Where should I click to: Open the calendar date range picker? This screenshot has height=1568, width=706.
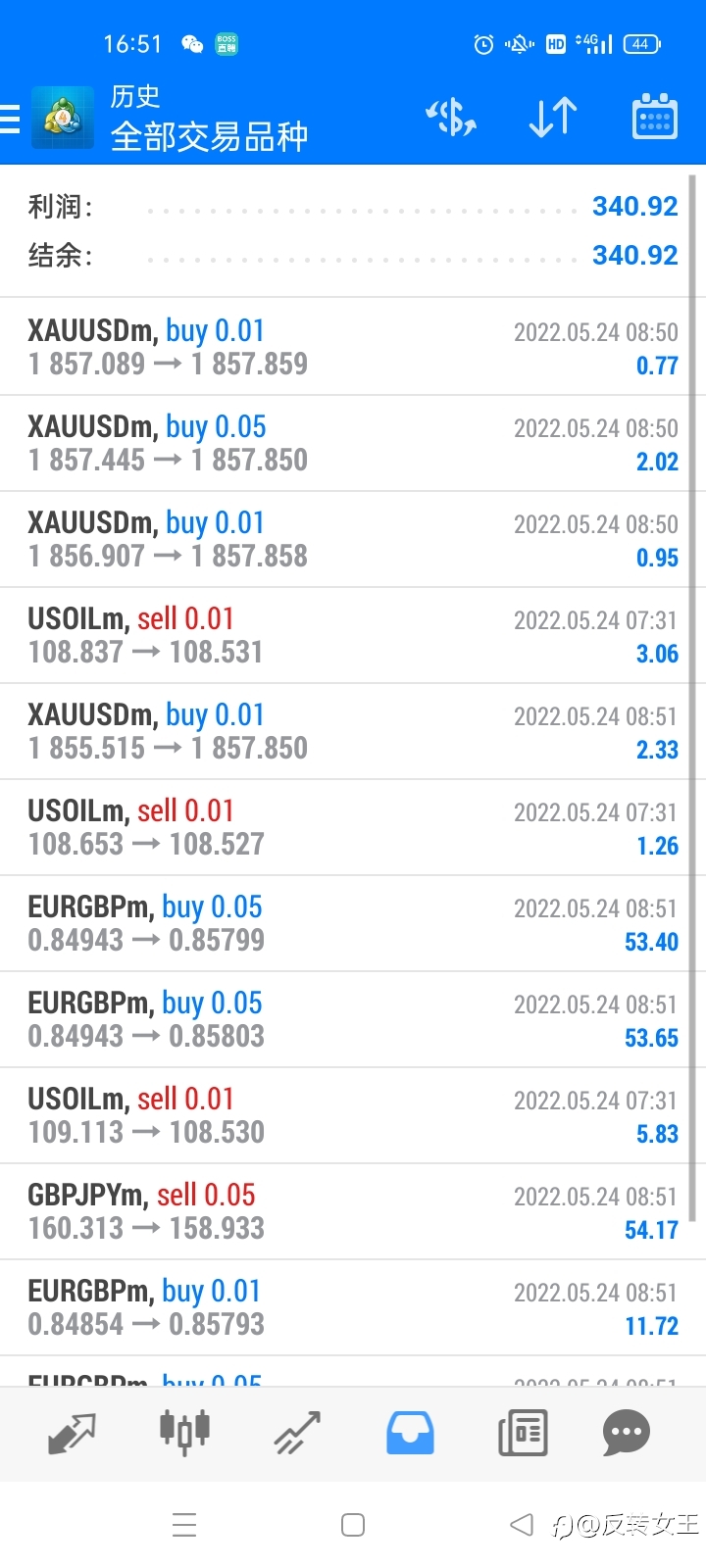coord(654,118)
